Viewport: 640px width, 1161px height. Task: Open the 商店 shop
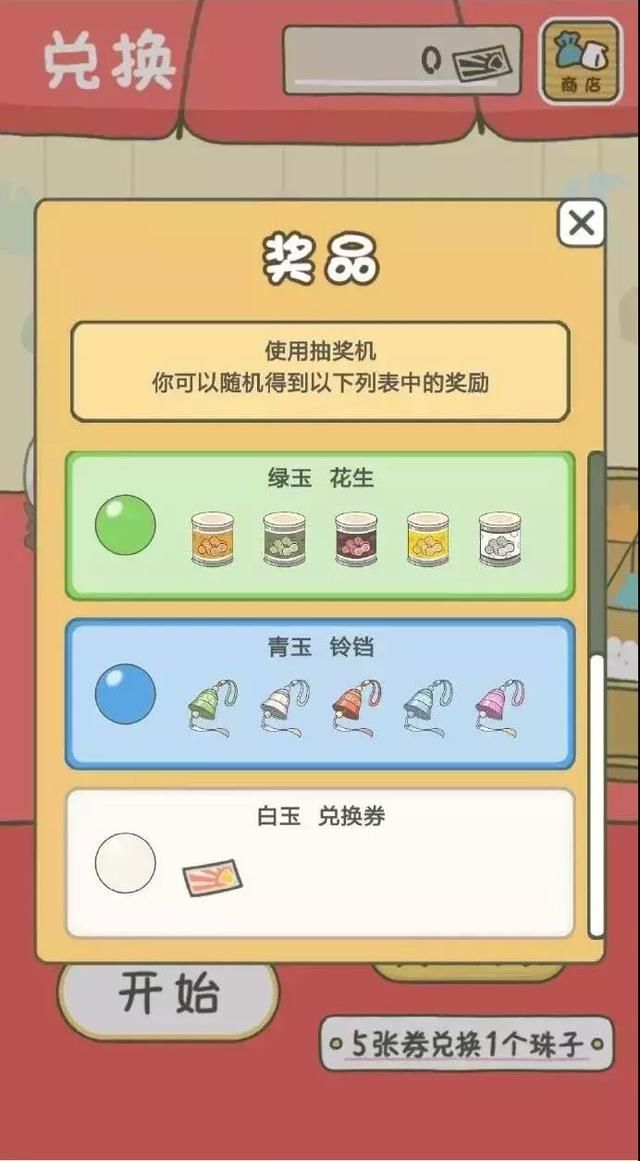click(x=580, y=62)
